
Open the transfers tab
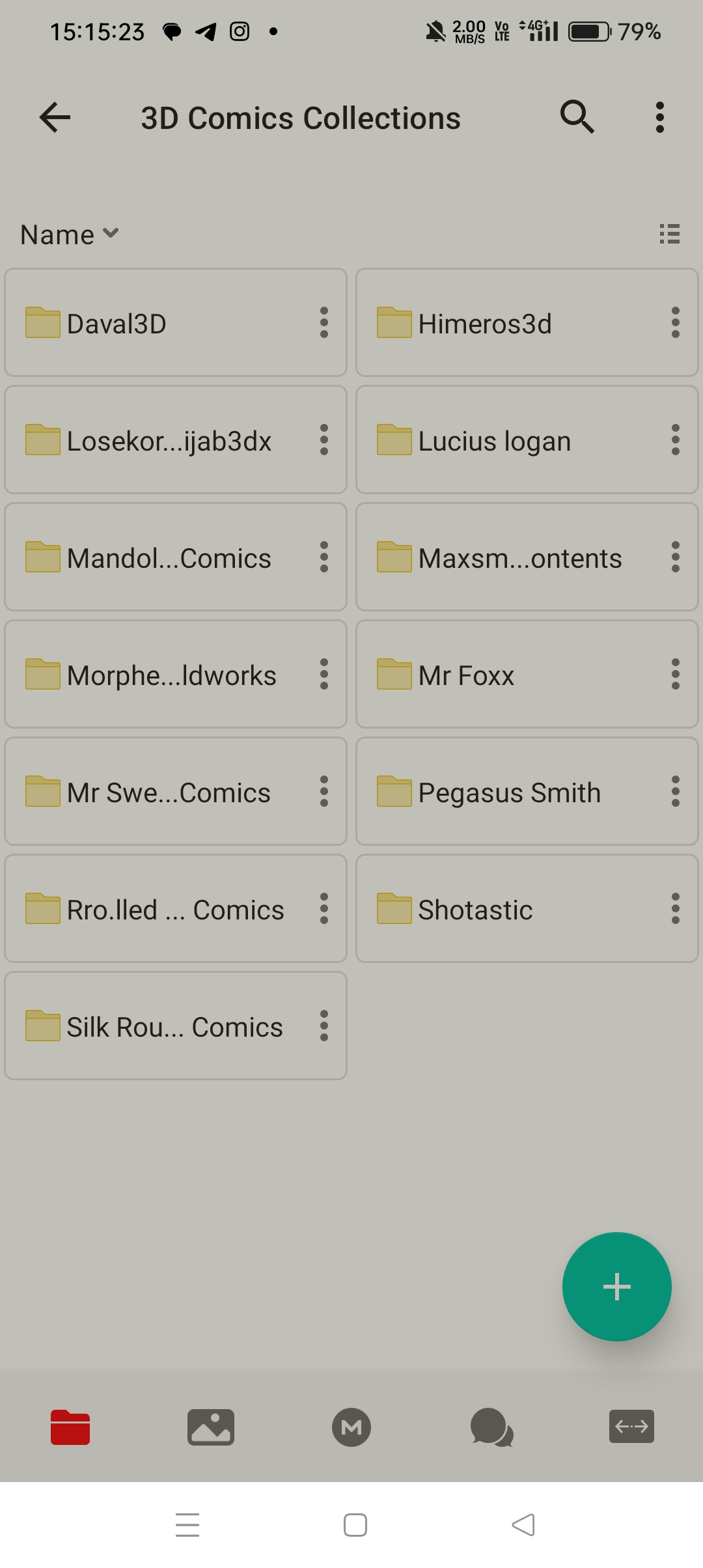tap(631, 1427)
